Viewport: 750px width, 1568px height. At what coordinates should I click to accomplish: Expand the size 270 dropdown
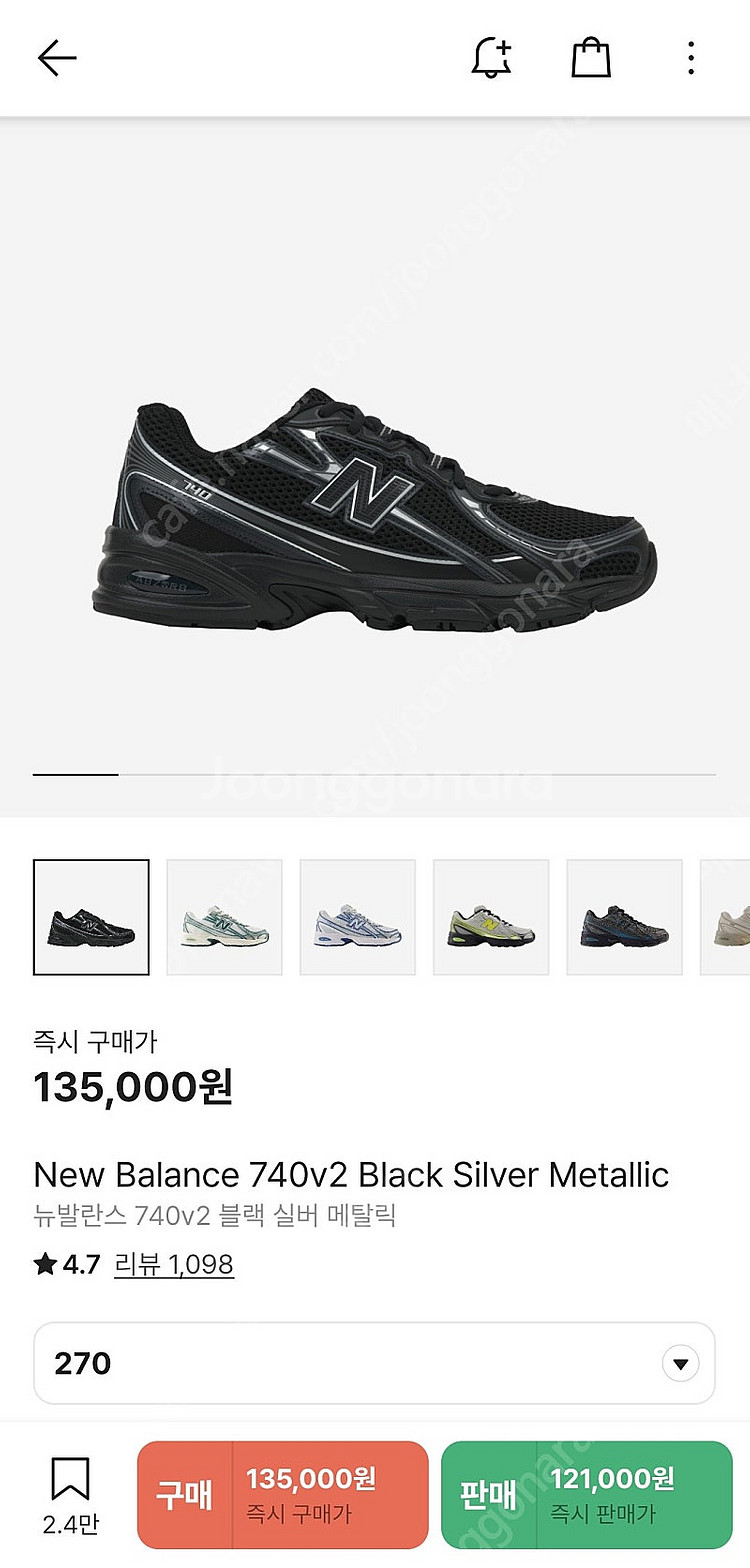coord(681,1363)
